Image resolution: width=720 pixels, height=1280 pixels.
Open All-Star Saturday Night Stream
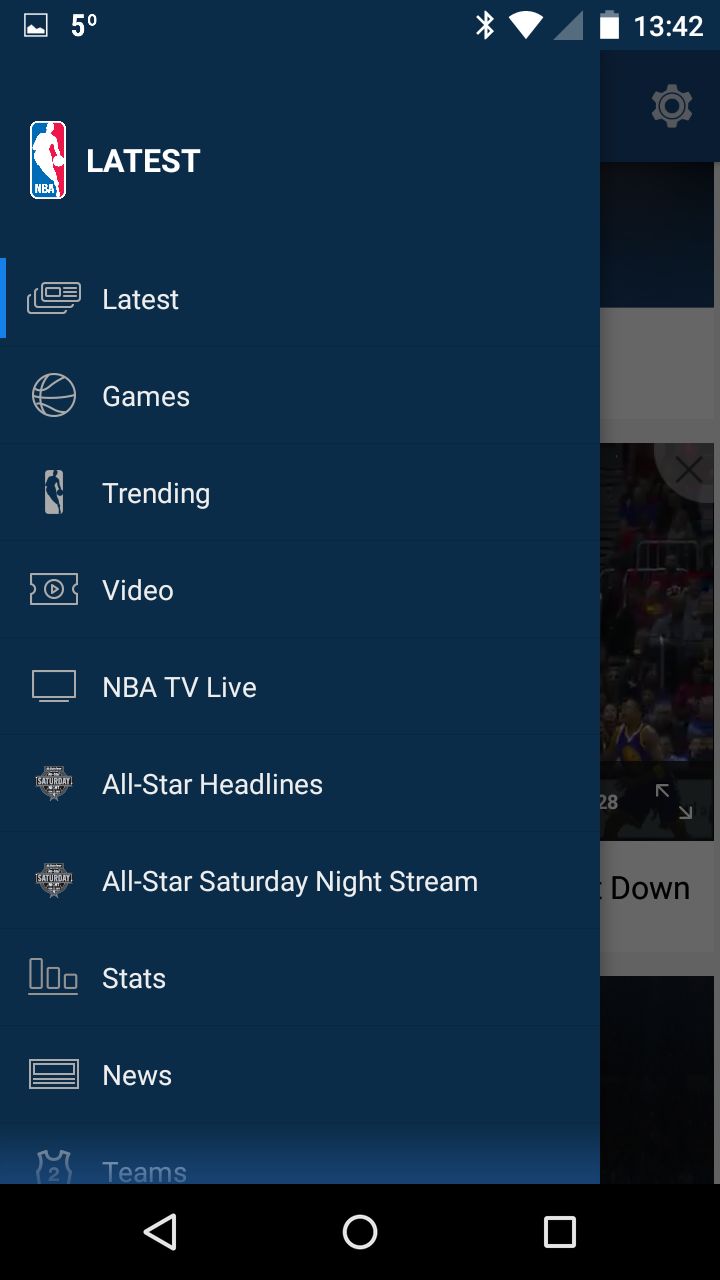(300, 881)
